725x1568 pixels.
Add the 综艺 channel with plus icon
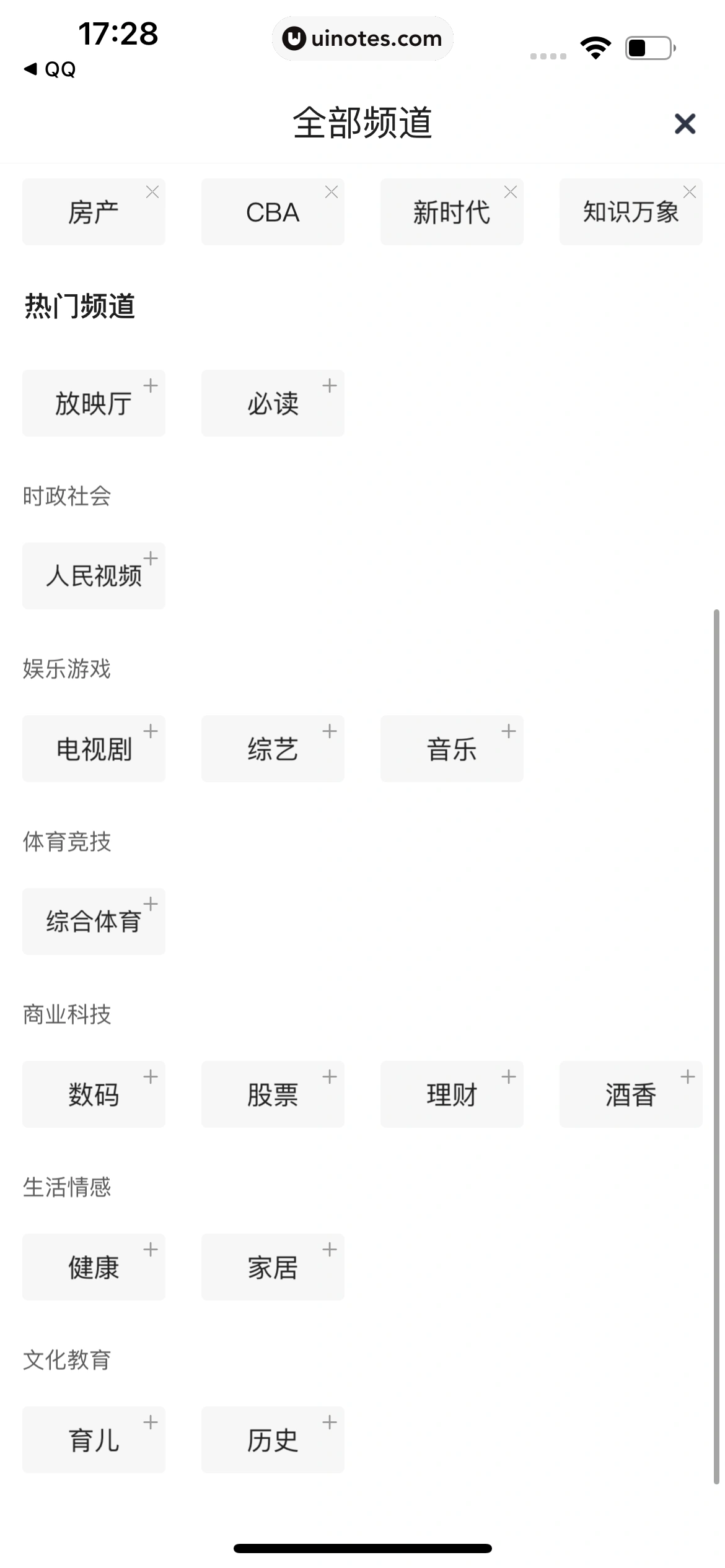tap(329, 731)
